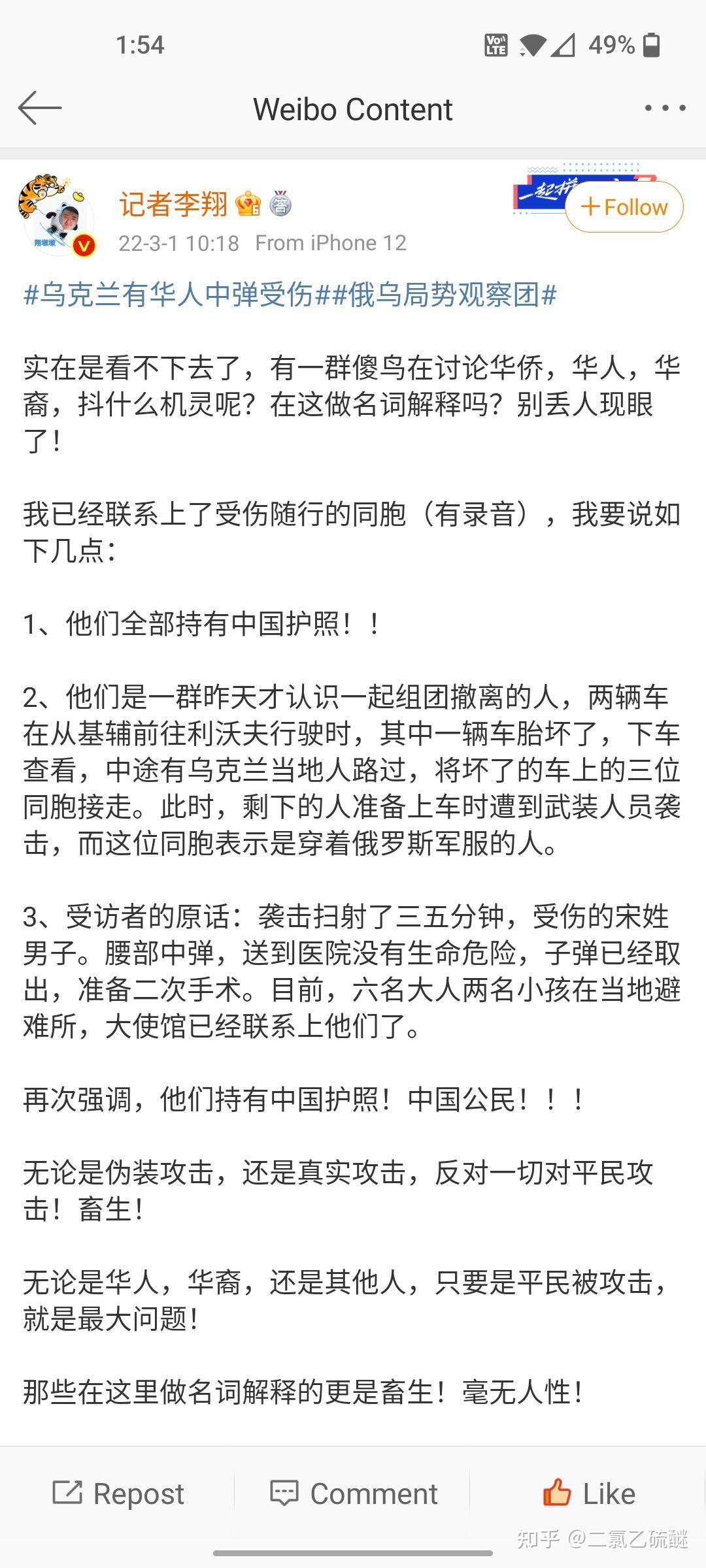706x1568 pixels.
Task: Repost this Weibo post
Action: pyautogui.click(x=118, y=1494)
